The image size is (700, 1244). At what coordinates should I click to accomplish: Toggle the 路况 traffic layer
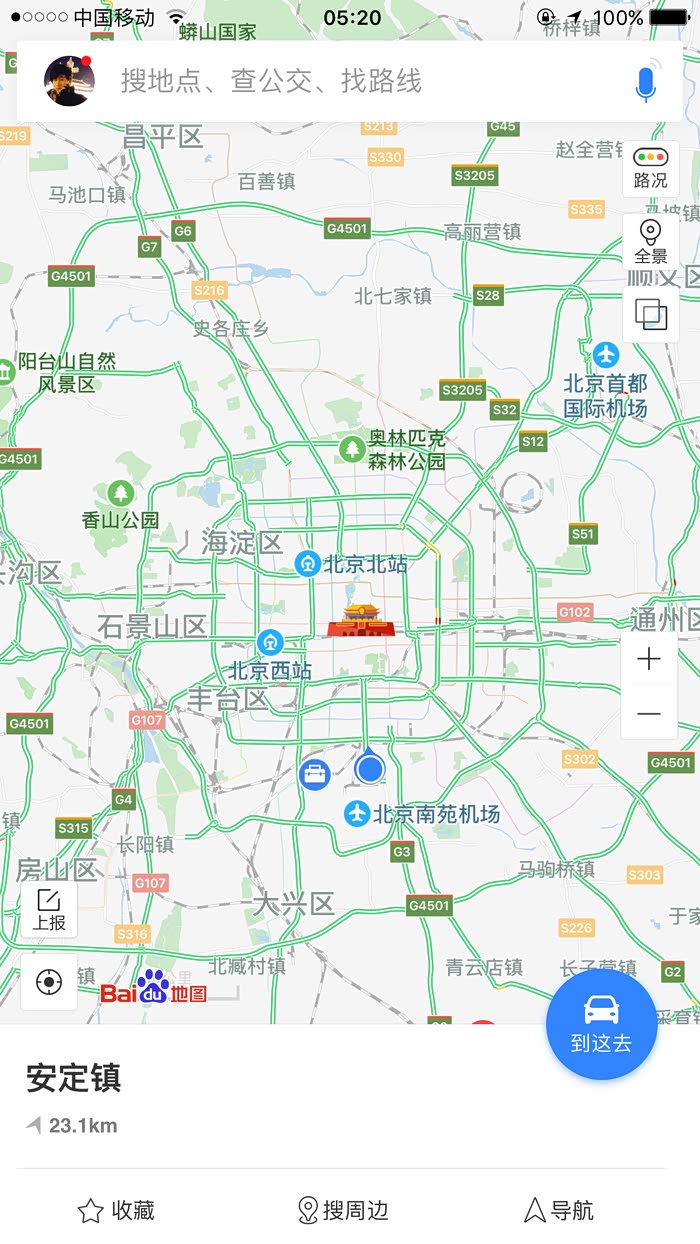650,169
